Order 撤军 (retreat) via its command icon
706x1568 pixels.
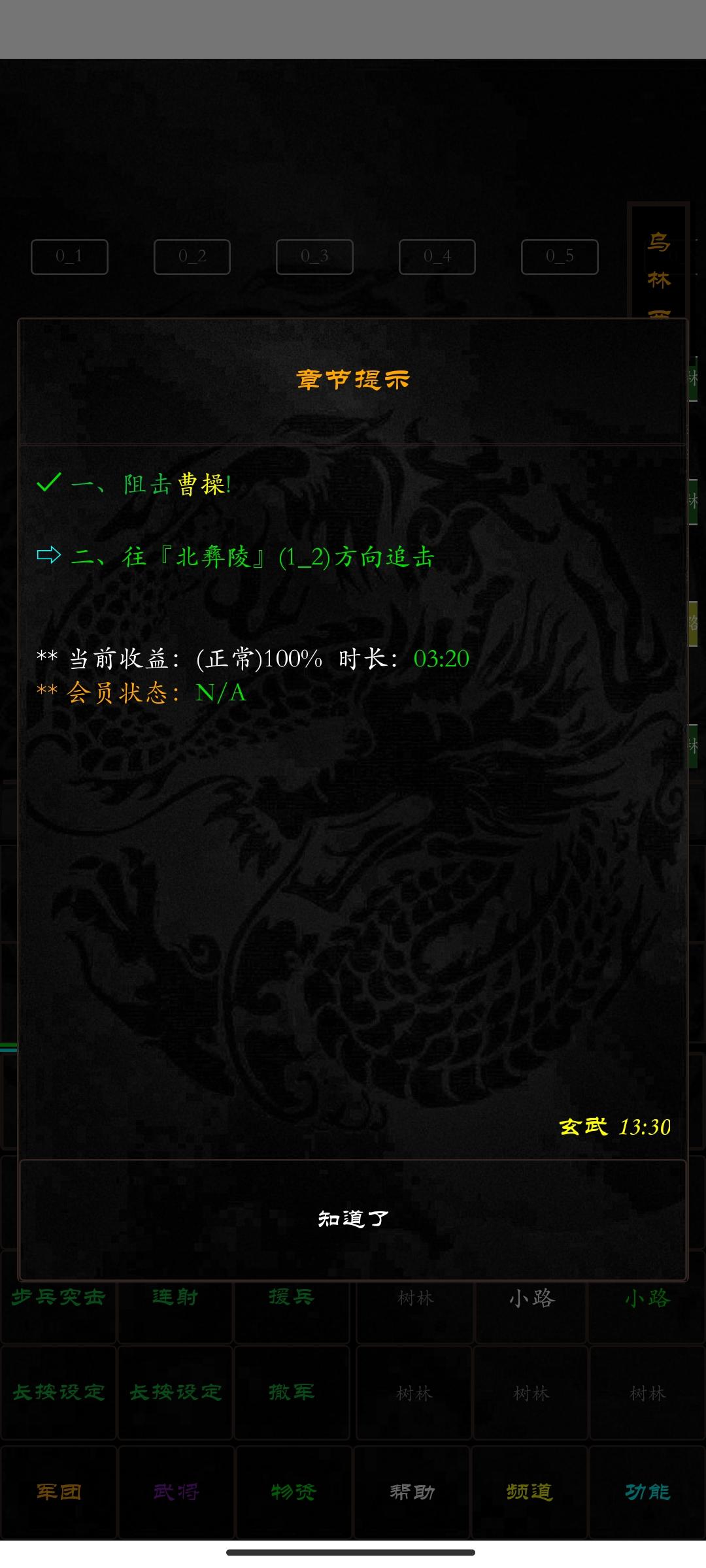click(x=293, y=1392)
